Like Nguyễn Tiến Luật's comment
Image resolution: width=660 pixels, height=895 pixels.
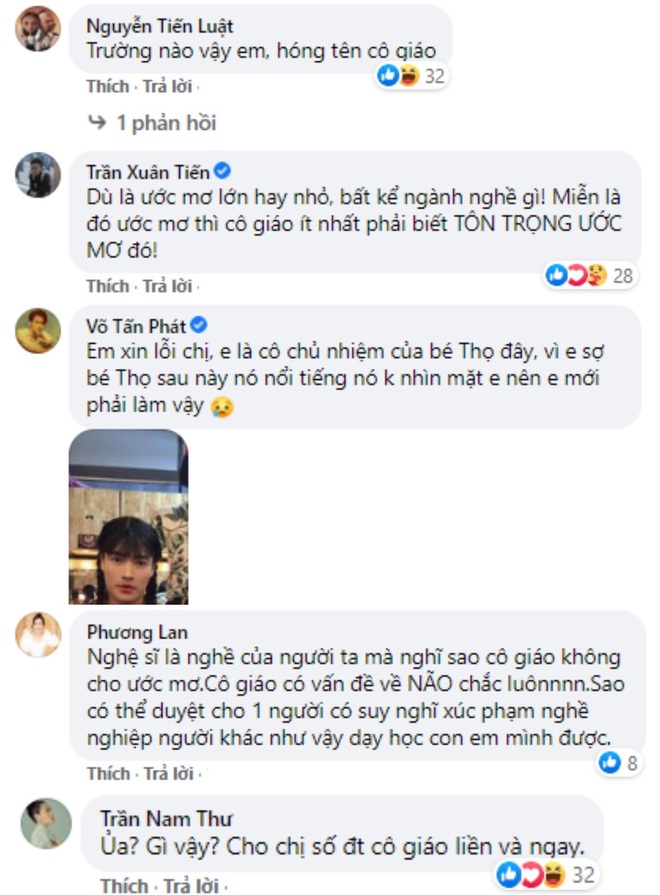[107, 86]
